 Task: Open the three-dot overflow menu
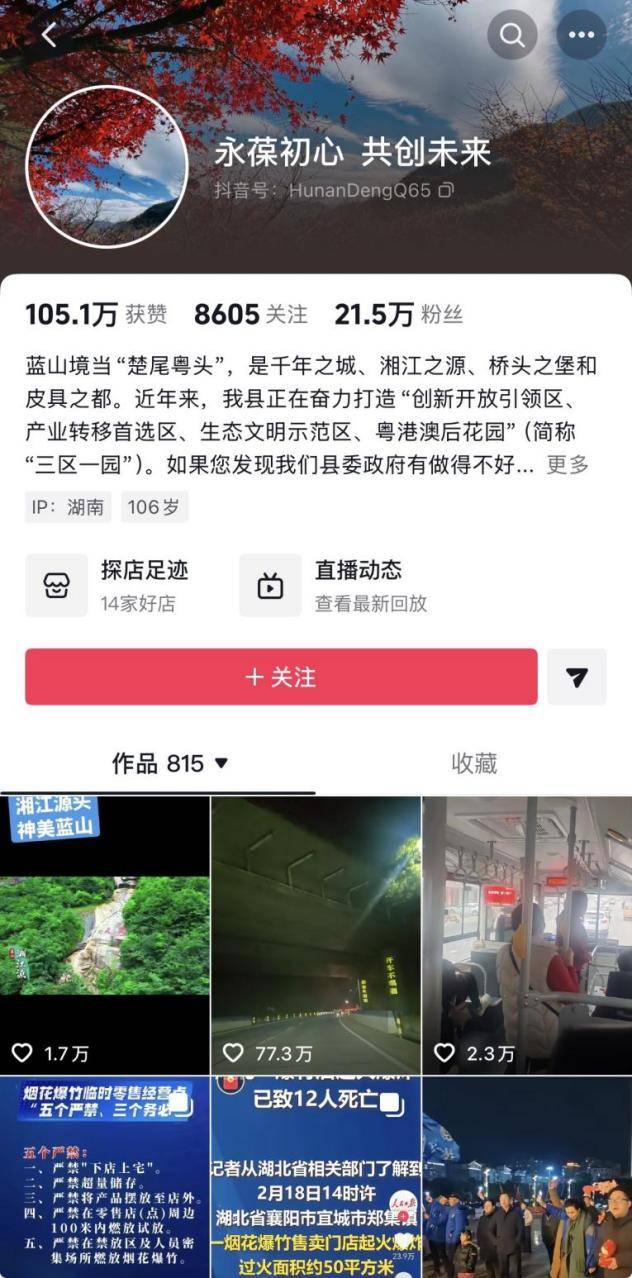[x=581, y=35]
